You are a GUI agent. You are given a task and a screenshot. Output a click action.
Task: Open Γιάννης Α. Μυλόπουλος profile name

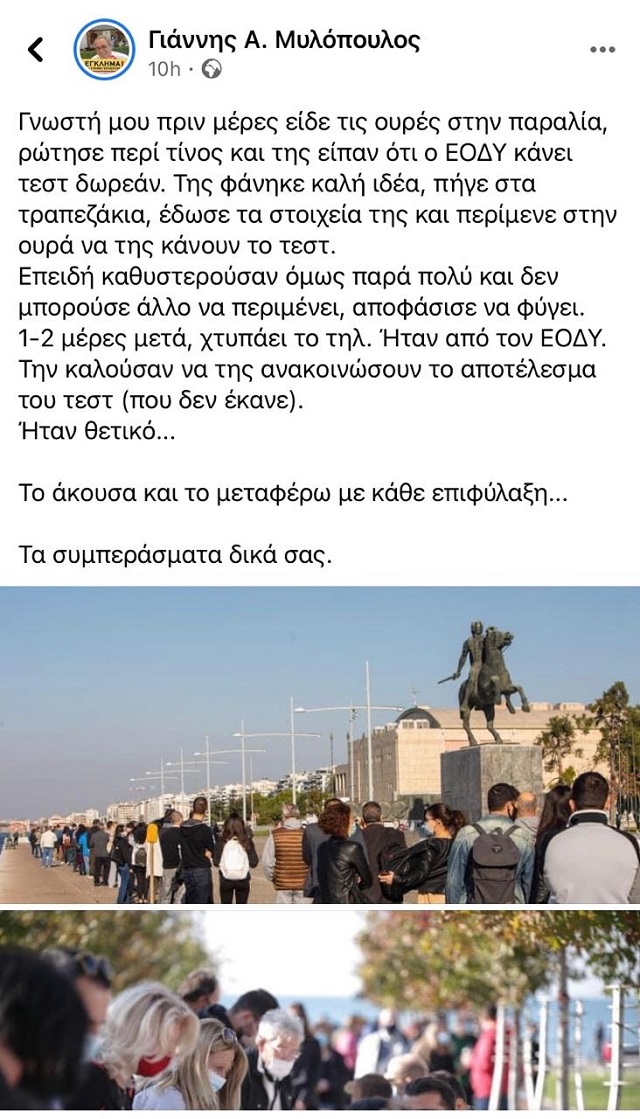pyautogui.click(x=284, y=40)
